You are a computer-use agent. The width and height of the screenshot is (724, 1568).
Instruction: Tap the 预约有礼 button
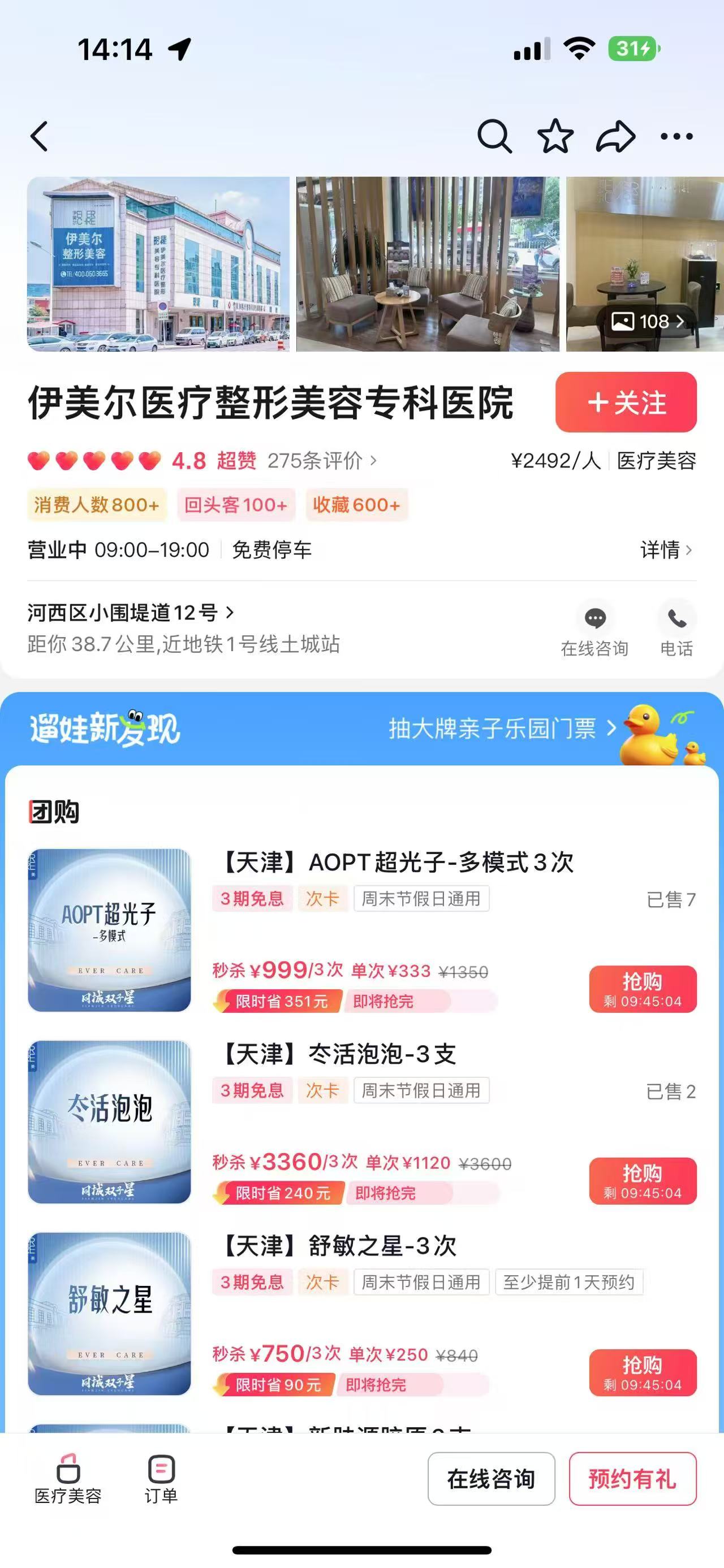click(x=632, y=1479)
